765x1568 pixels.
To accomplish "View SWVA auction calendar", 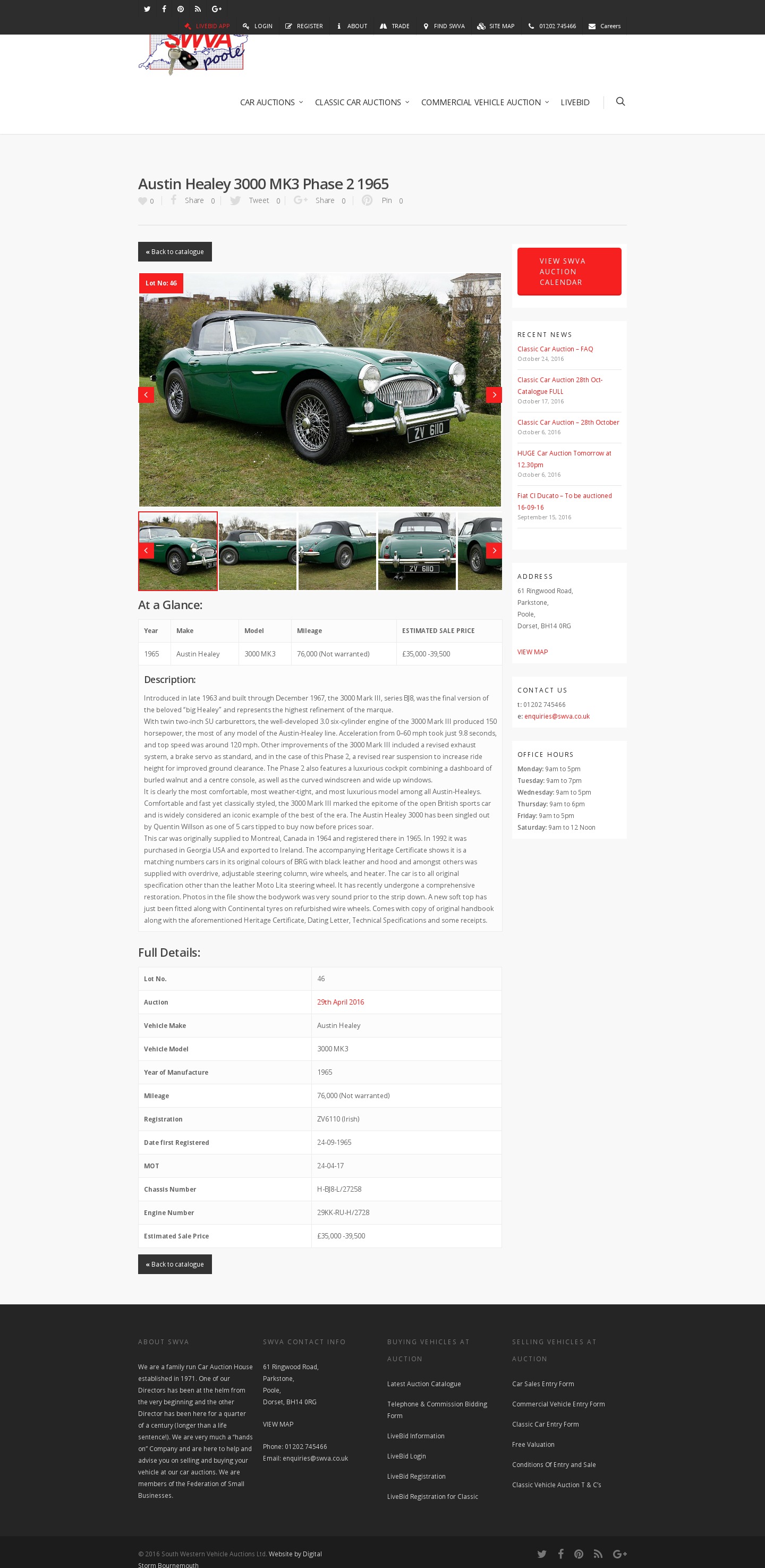I will click(568, 272).
